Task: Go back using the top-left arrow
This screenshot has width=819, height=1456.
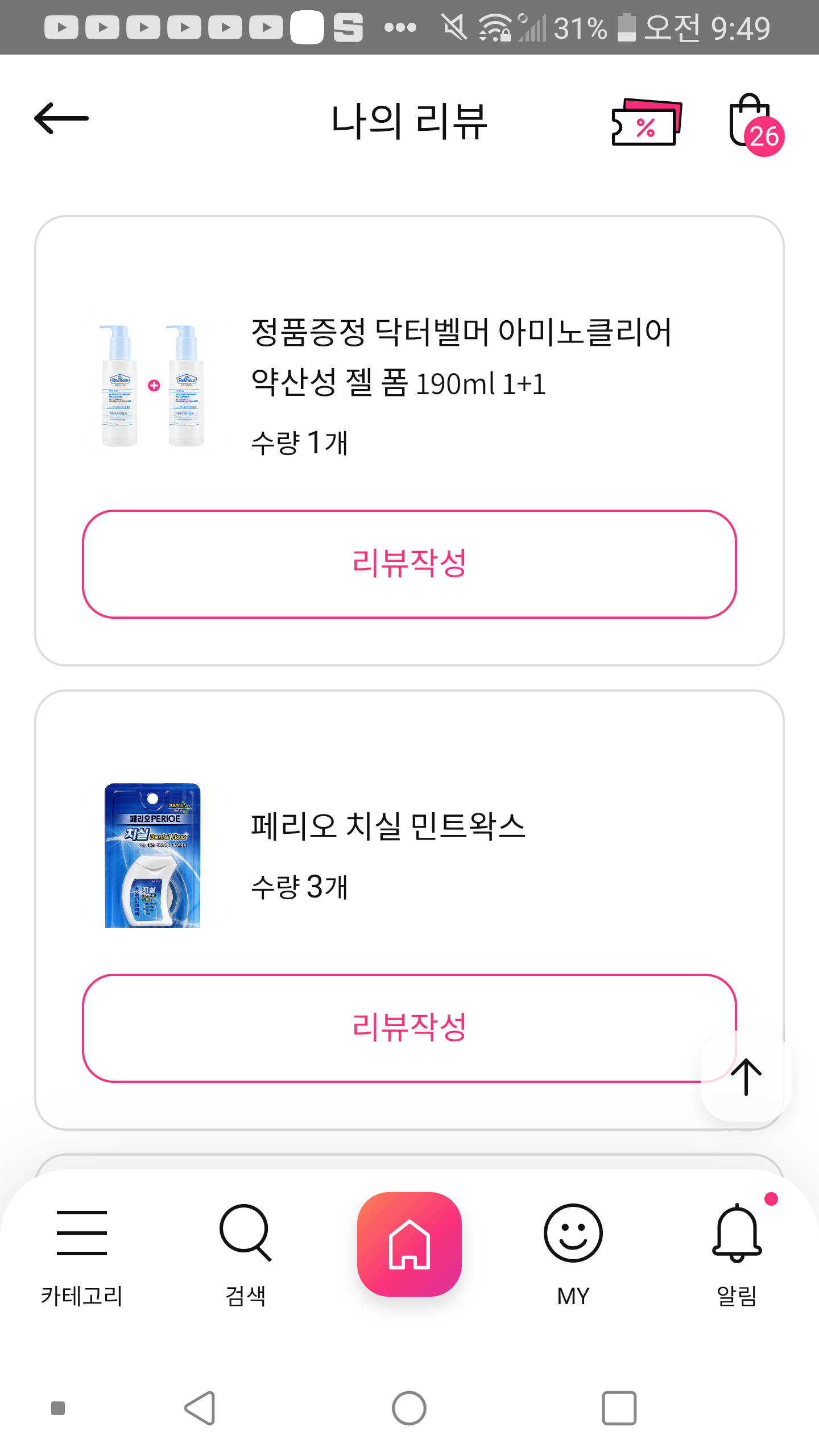Action: pyautogui.click(x=61, y=118)
